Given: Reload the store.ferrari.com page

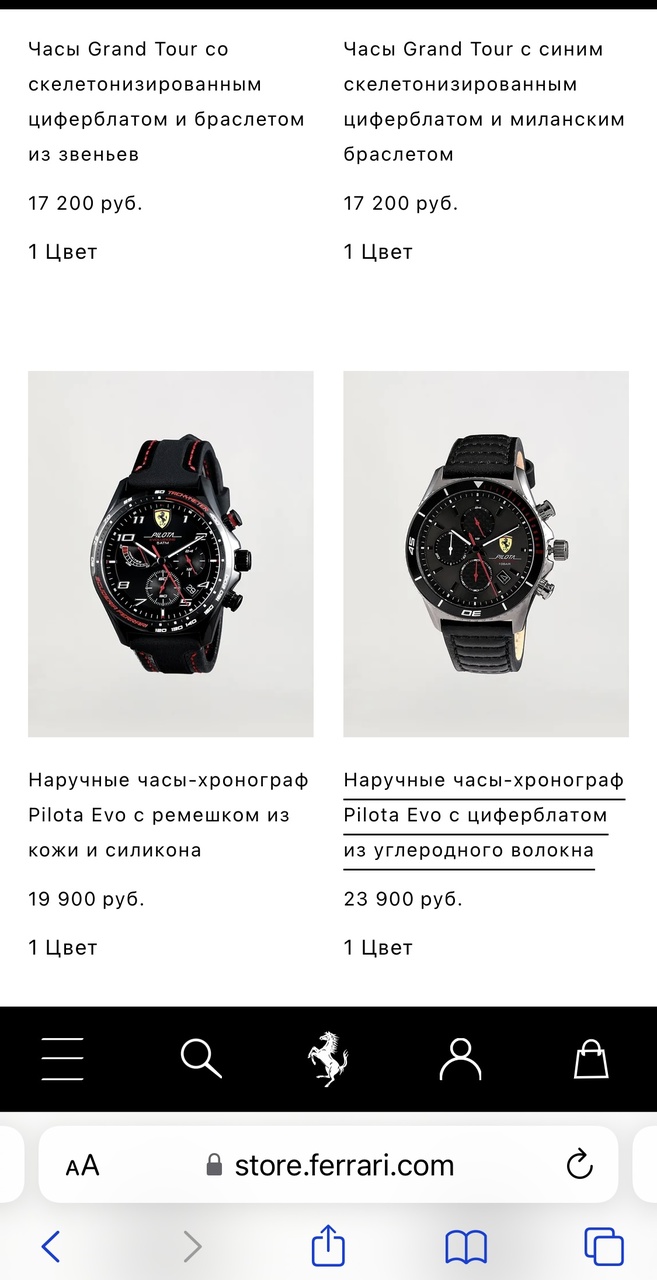Looking at the screenshot, I should (579, 1165).
